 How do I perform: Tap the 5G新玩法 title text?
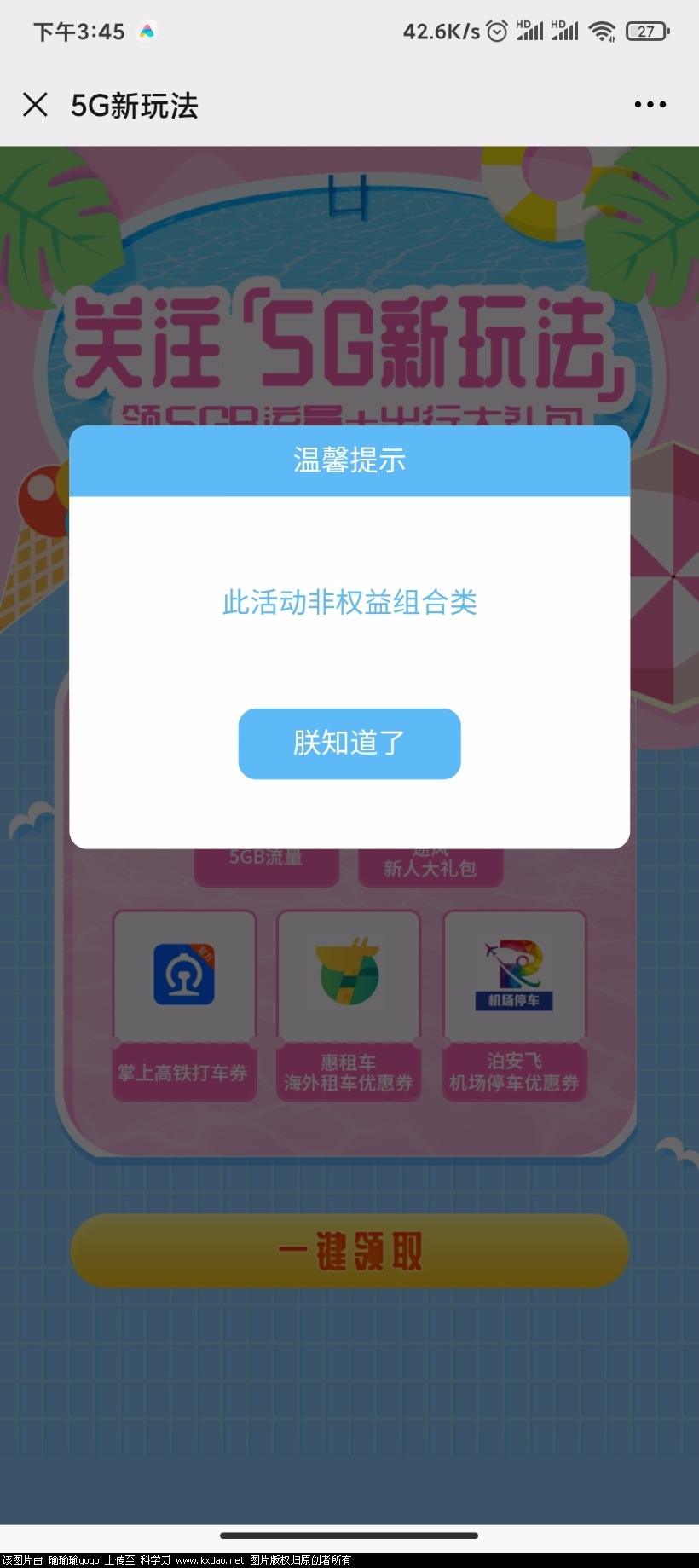coord(132,106)
